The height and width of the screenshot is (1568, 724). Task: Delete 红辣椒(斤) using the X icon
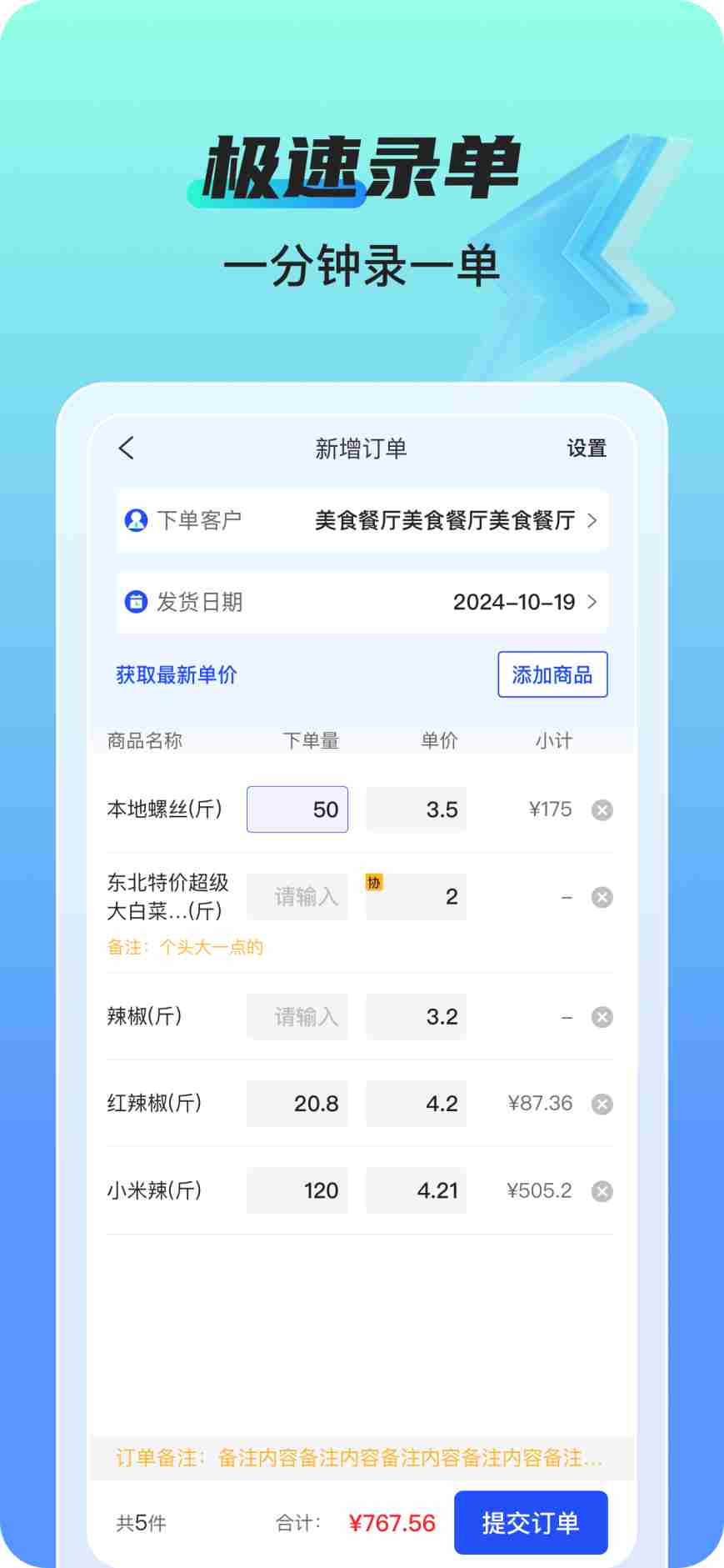pos(601,1104)
